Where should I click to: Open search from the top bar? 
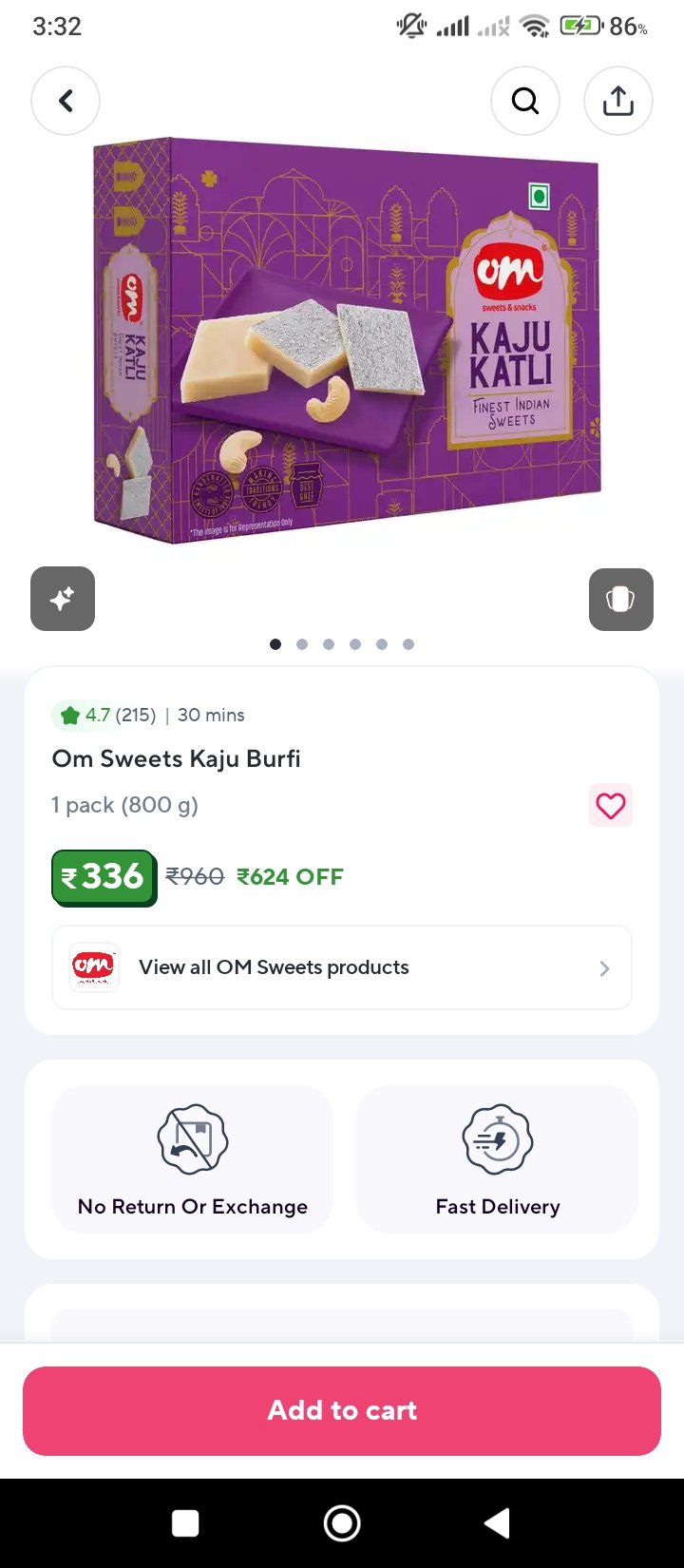(525, 101)
